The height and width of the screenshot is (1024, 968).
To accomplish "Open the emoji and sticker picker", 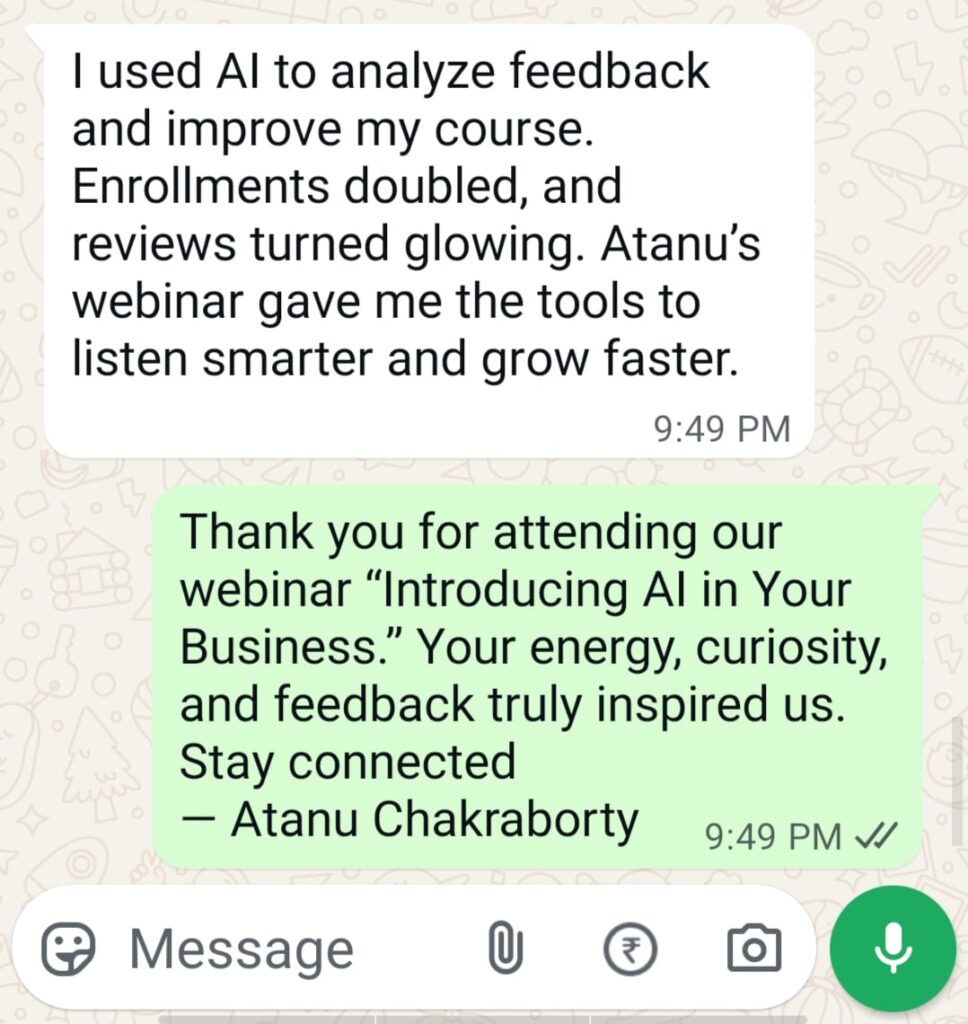I will click(x=68, y=947).
